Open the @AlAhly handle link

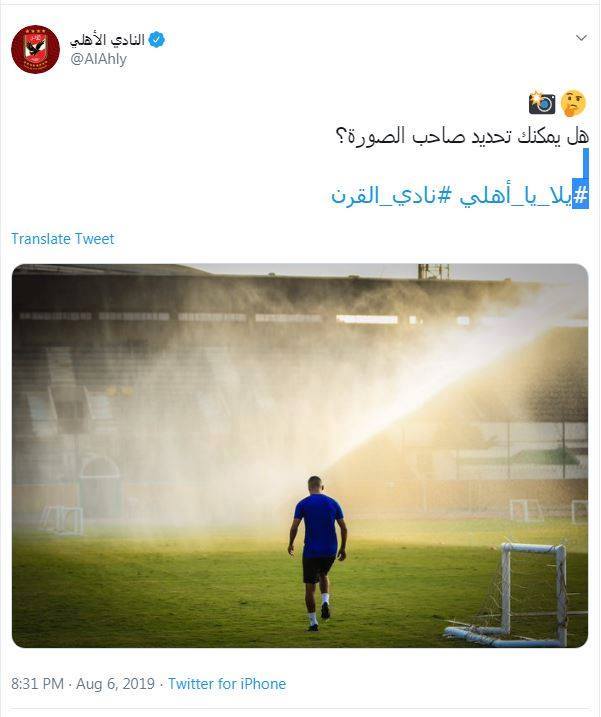click(98, 59)
